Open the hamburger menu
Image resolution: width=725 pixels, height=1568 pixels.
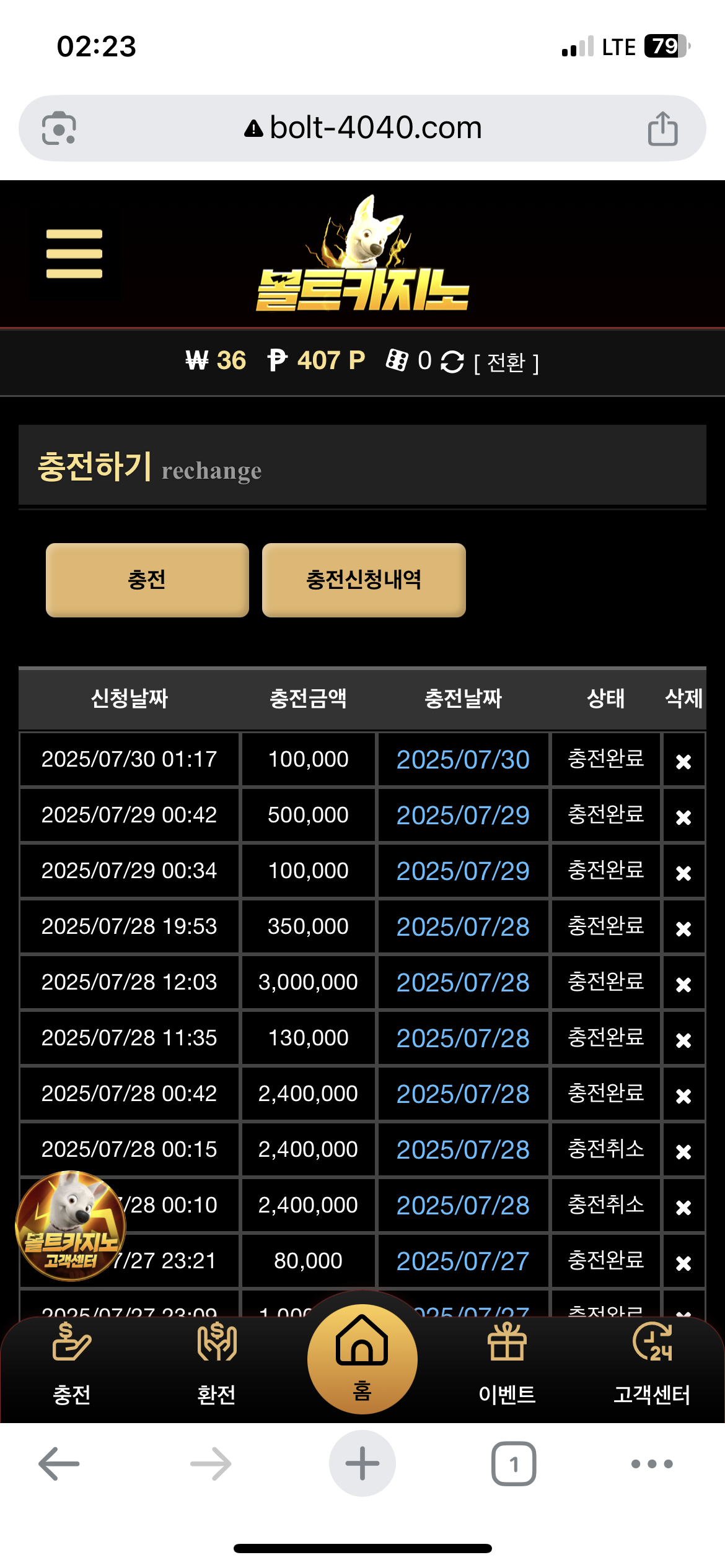click(x=74, y=254)
